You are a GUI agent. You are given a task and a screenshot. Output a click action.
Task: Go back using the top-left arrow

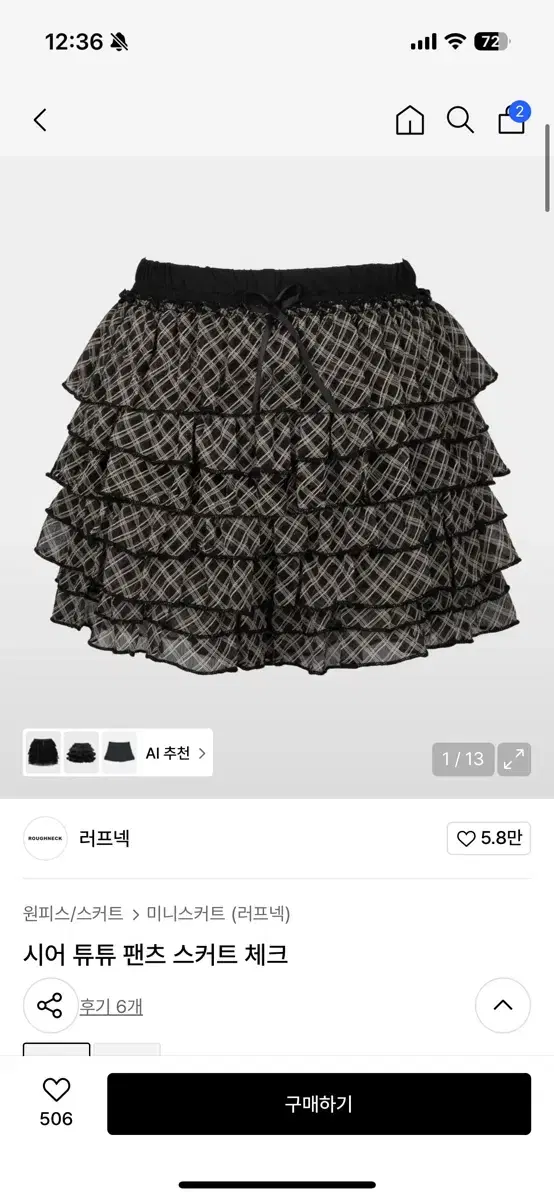[x=40, y=120]
